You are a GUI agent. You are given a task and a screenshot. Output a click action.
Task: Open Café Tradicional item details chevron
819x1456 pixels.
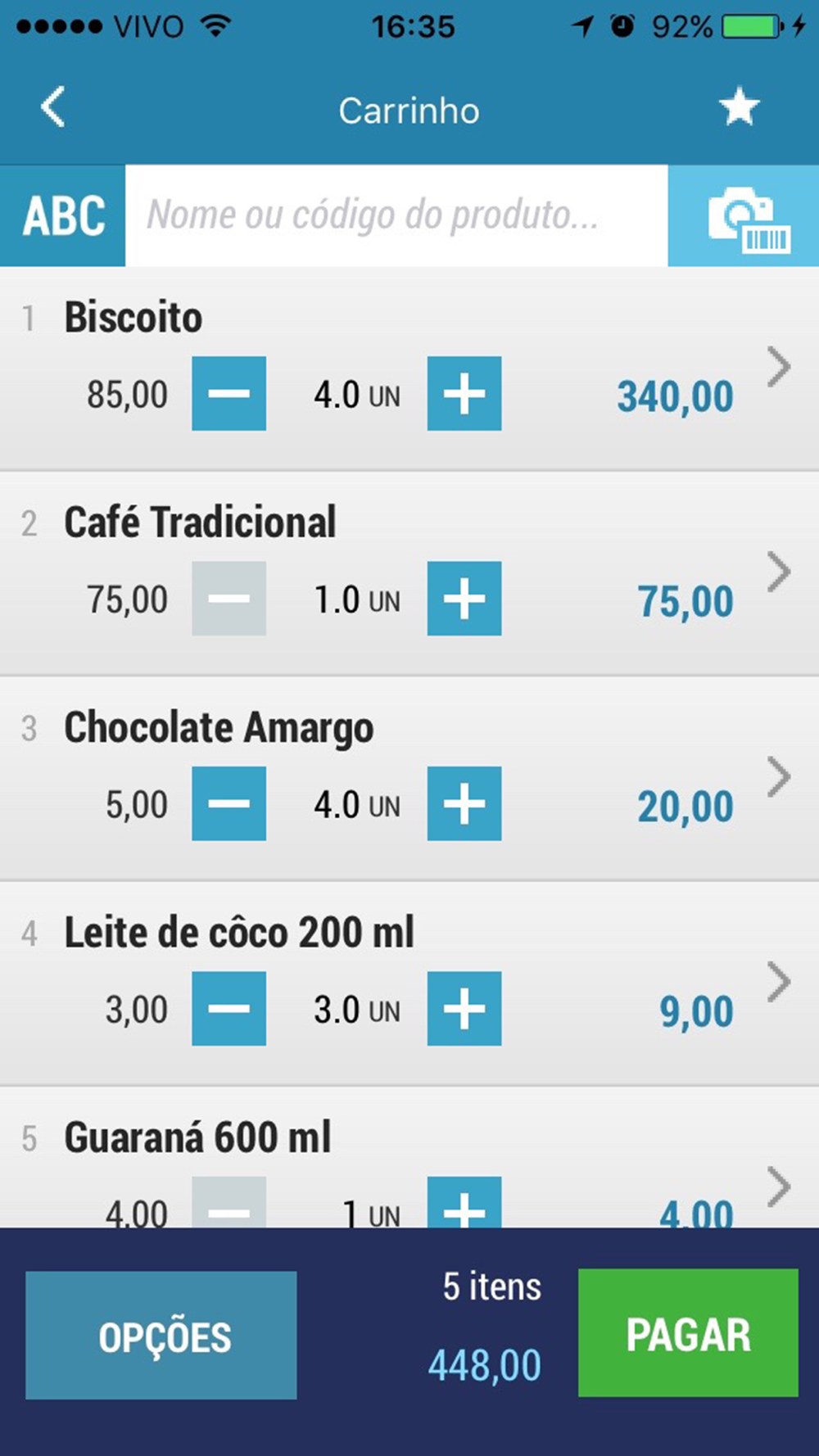click(x=779, y=572)
